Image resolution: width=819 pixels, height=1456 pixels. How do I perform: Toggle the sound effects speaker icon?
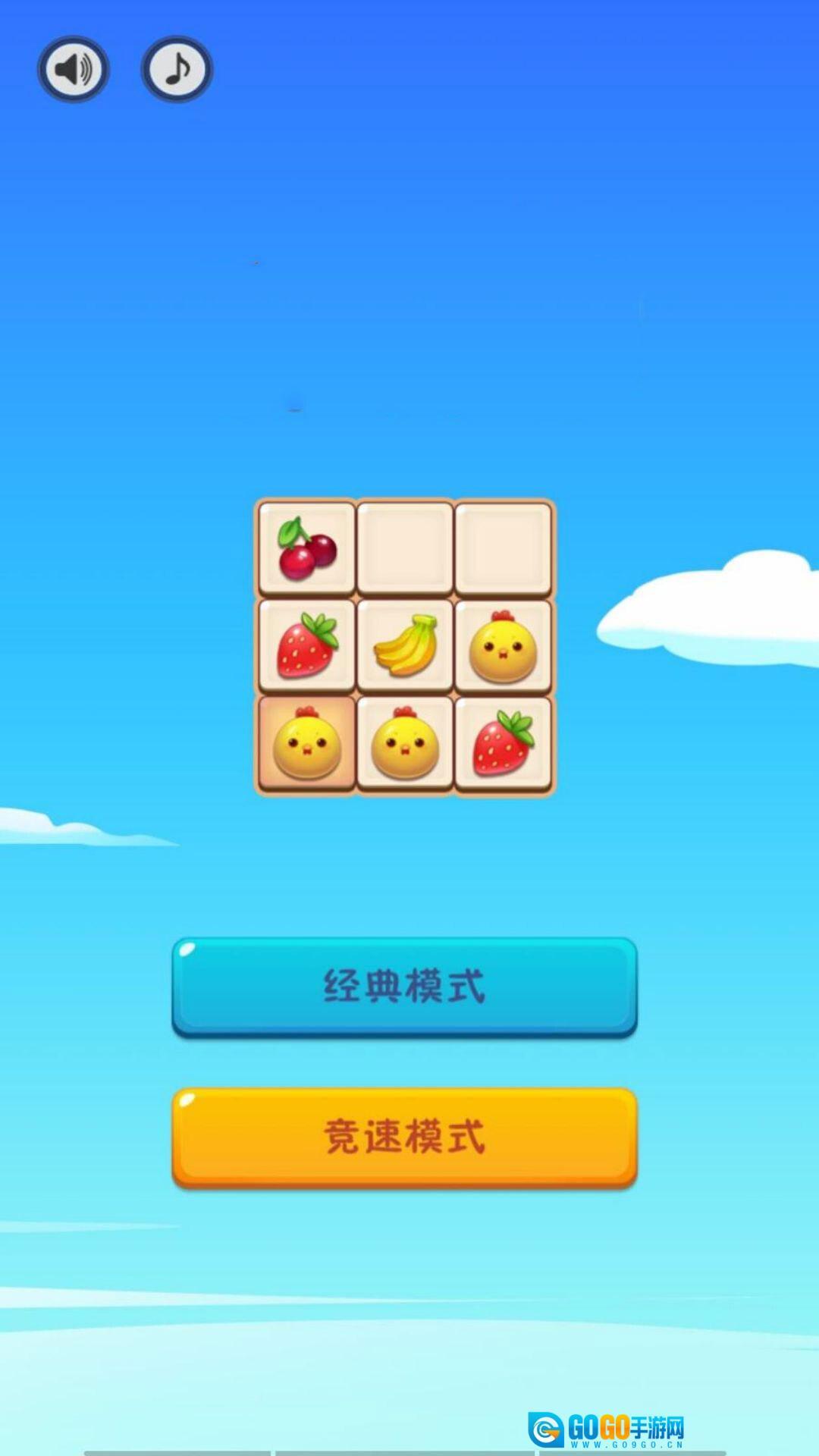tap(74, 70)
